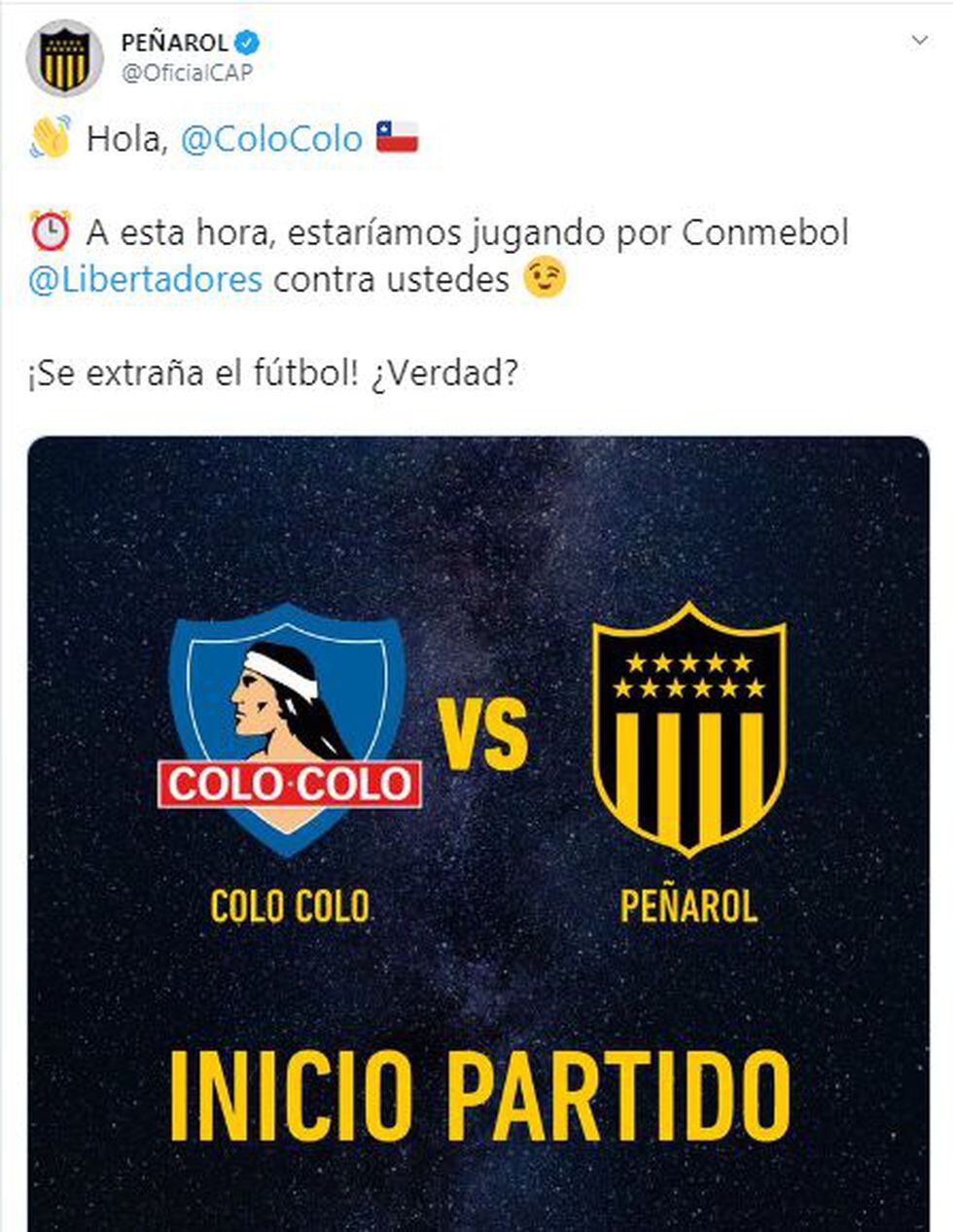
Task: Open the @Libertadores mention
Action: (x=146, y=280)
